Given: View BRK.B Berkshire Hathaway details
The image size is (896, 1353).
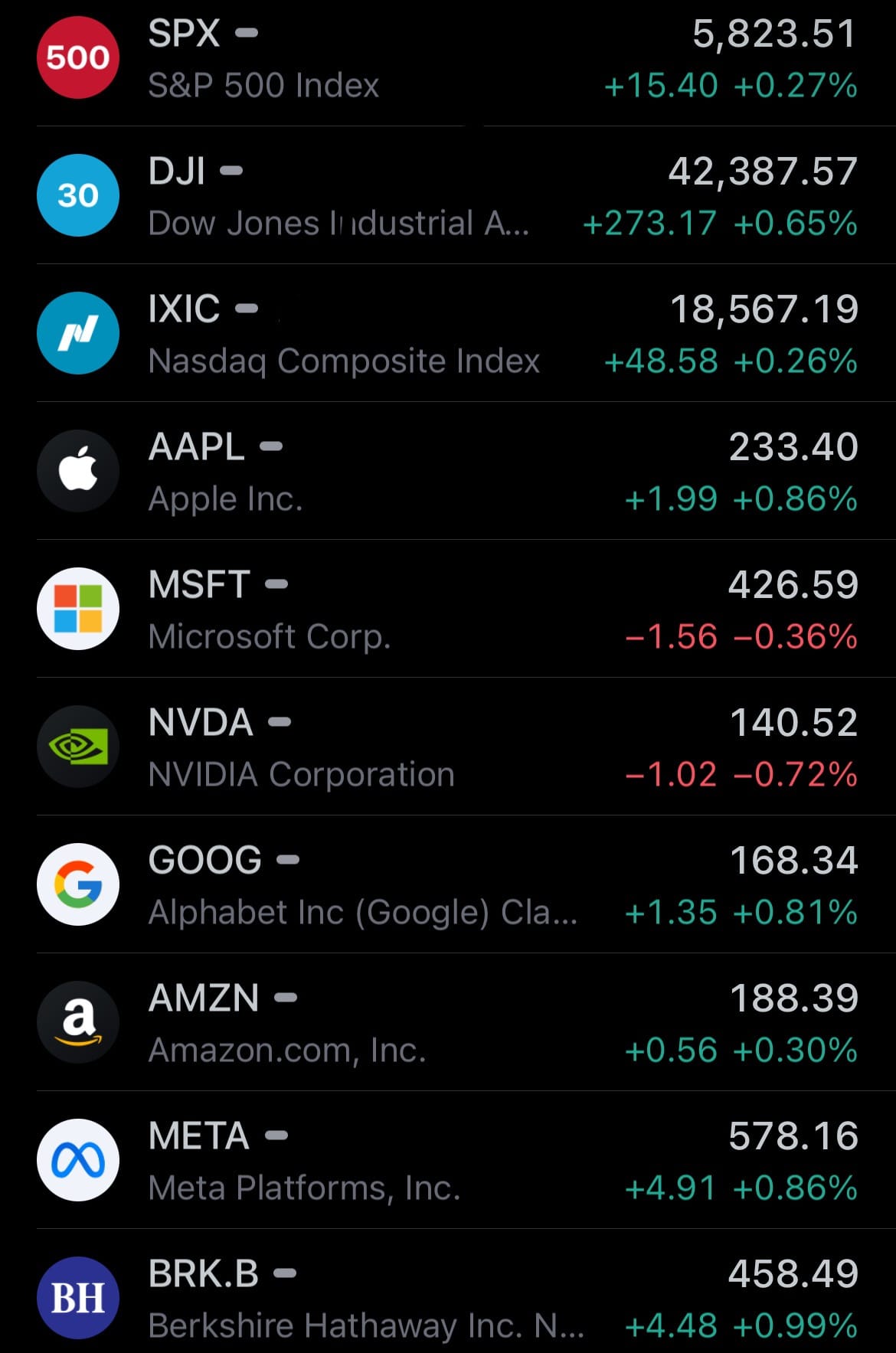Looking at the screenshot, I should [x=448, y=1299].
